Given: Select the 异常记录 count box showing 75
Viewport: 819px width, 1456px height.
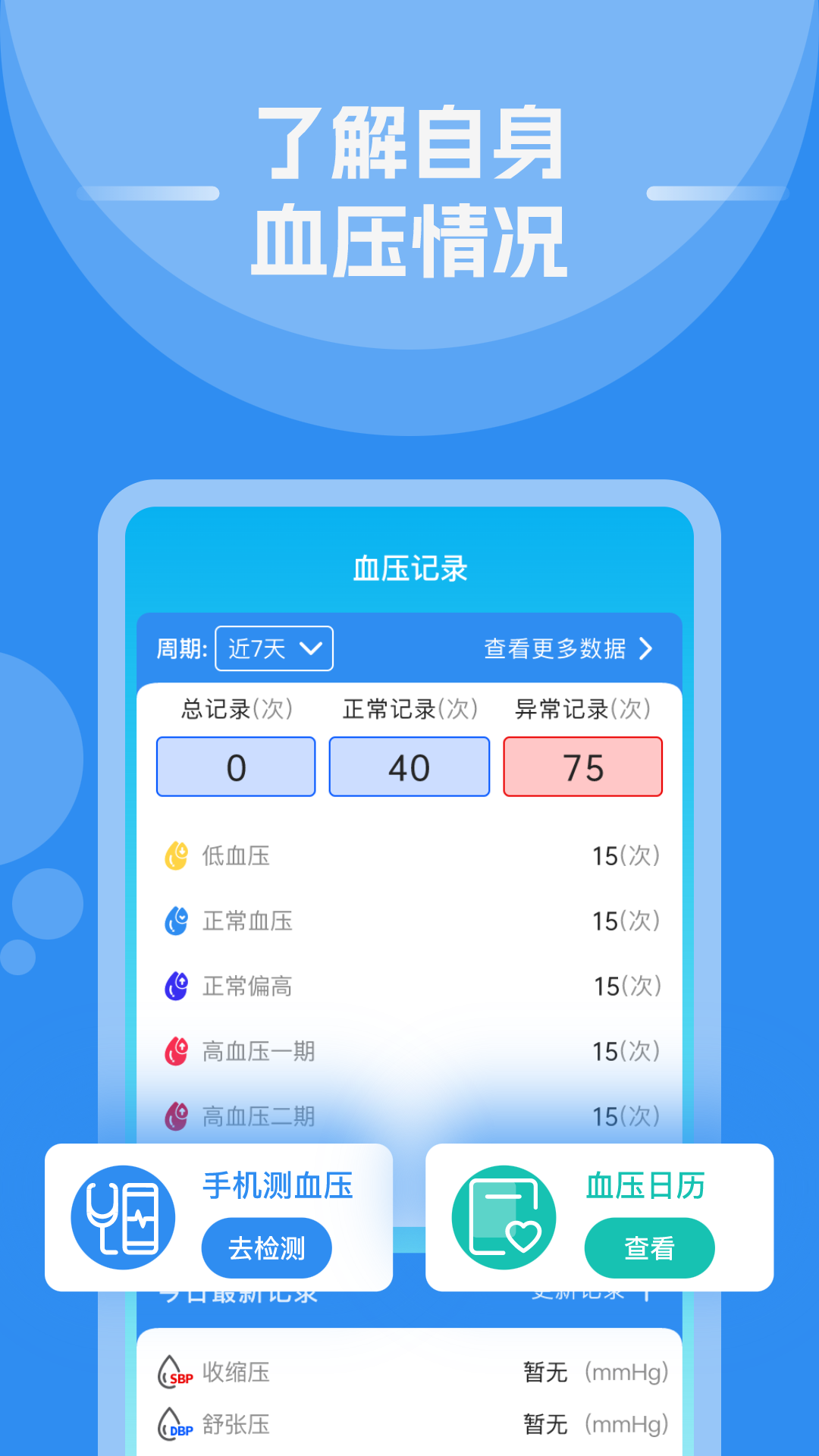Looking at the screenshot, I should (582, 767).
